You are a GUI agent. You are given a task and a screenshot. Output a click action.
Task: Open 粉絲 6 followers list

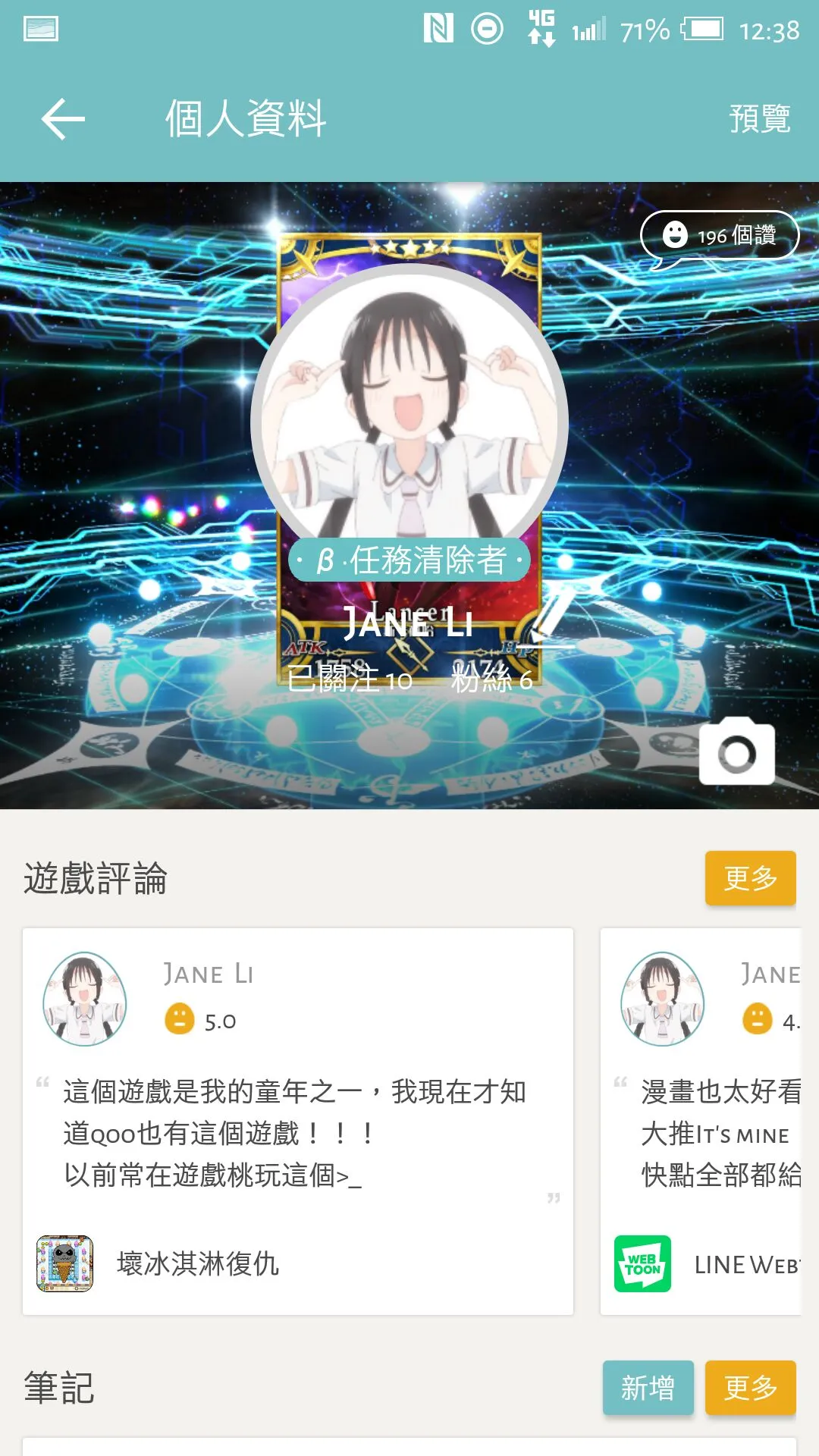491,679
